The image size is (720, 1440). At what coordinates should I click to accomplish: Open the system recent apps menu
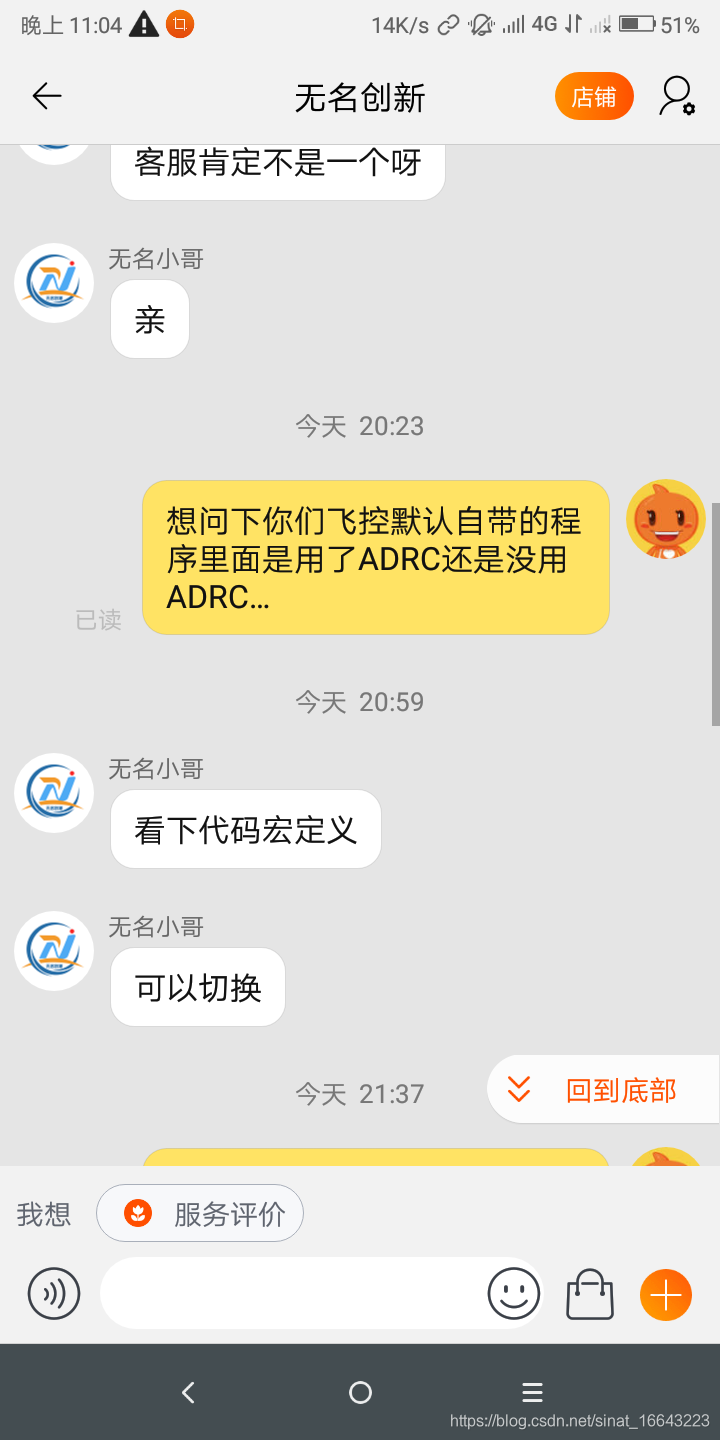coord(532,1392)
